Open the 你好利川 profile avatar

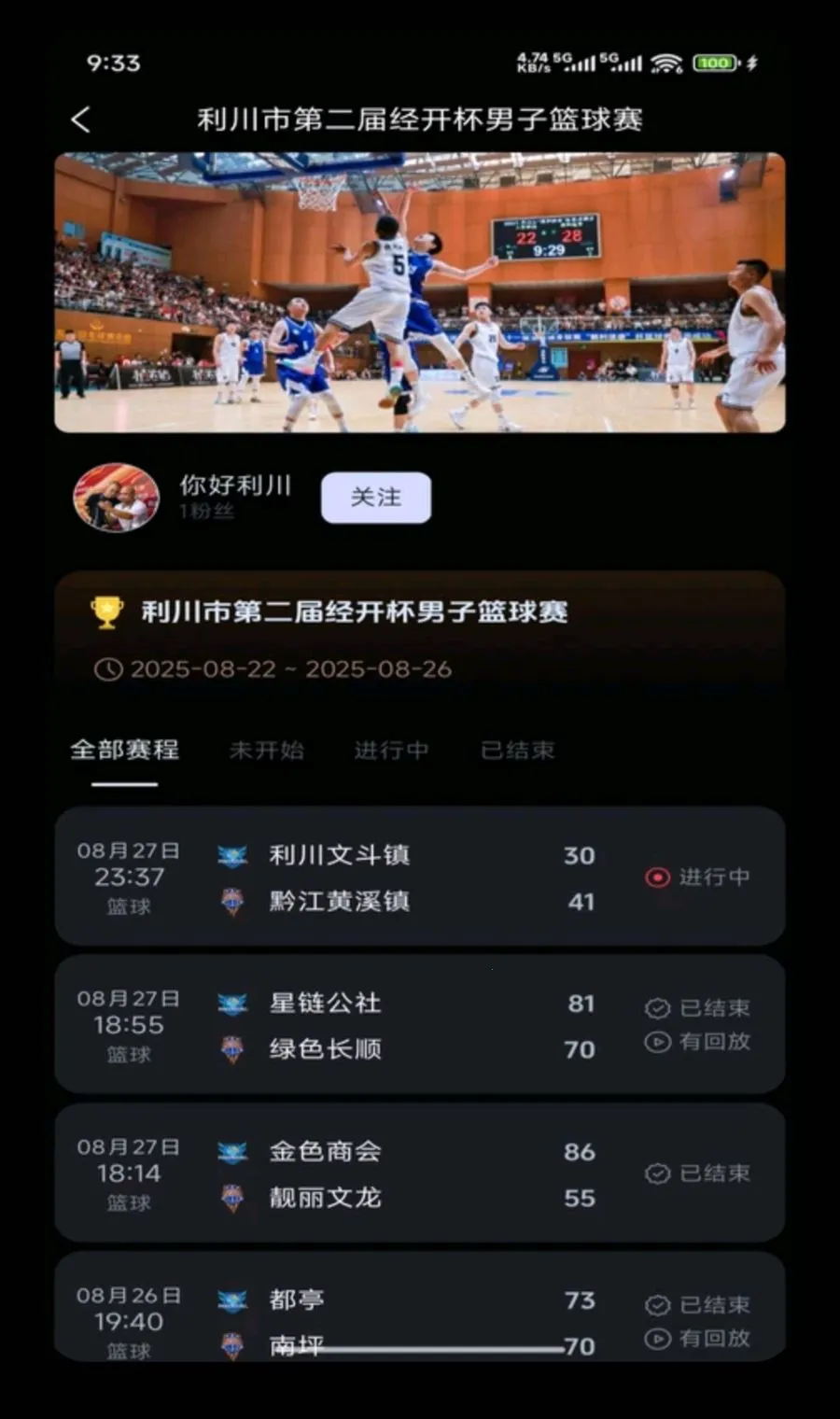point(117,498)
